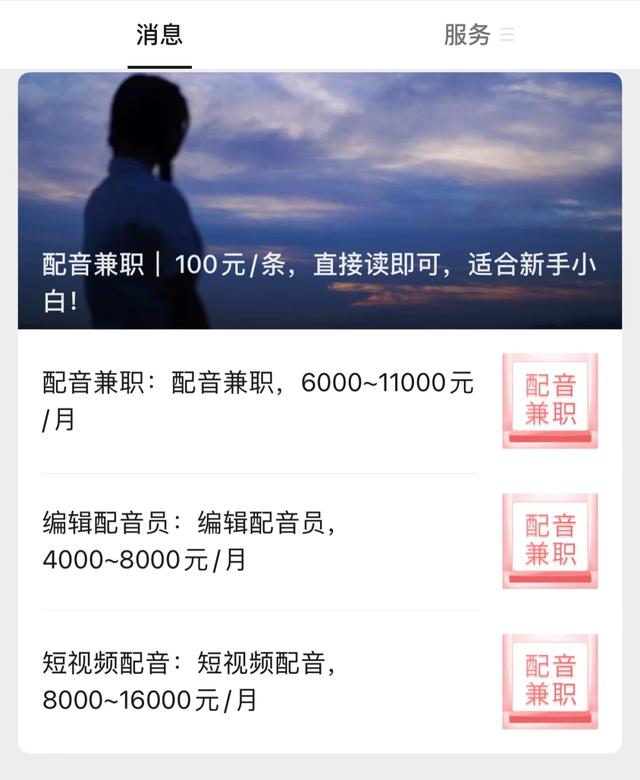Open the 配音兼职 6000~11000元/月 article
Screen dimensions: 640x780
[260, 401]
